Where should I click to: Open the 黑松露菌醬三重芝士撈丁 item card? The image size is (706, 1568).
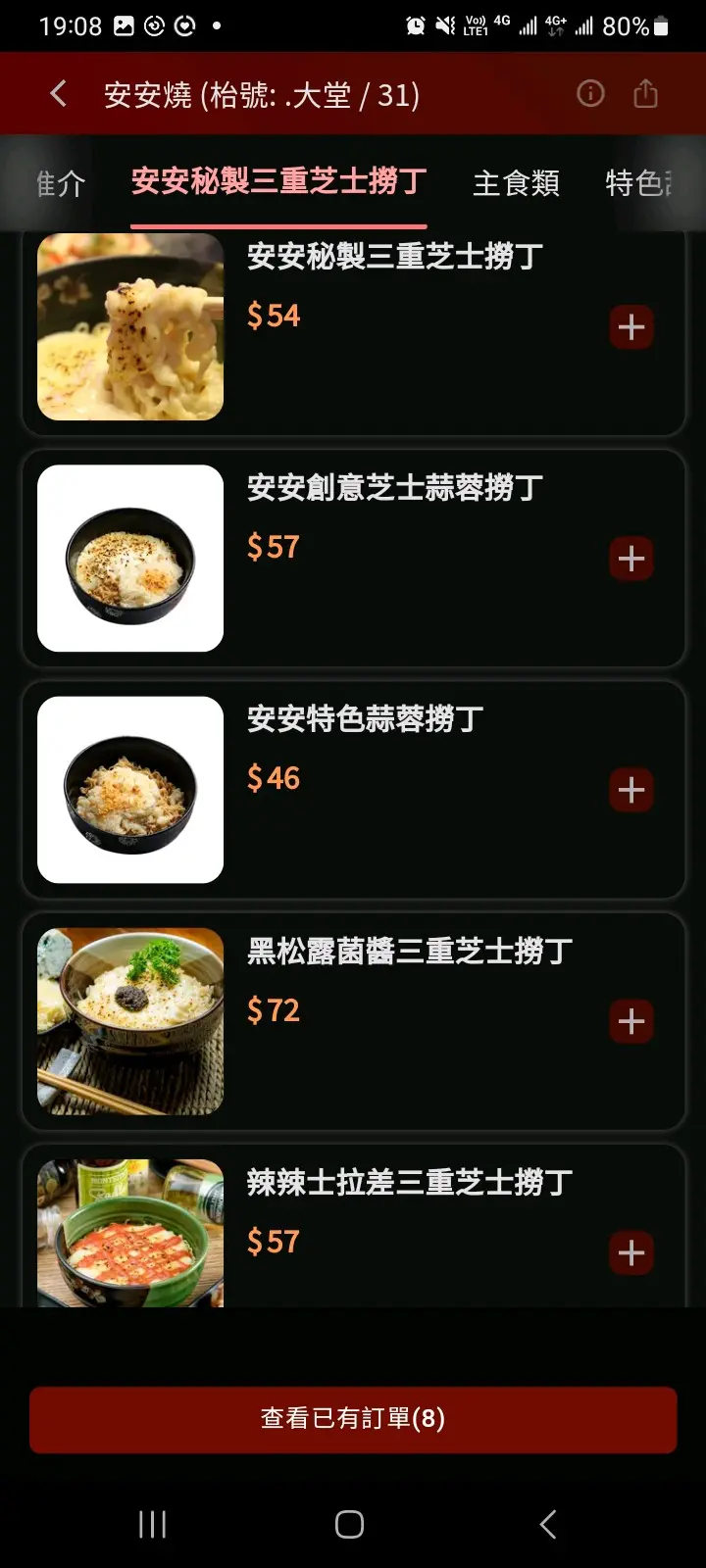point(353,1021)
